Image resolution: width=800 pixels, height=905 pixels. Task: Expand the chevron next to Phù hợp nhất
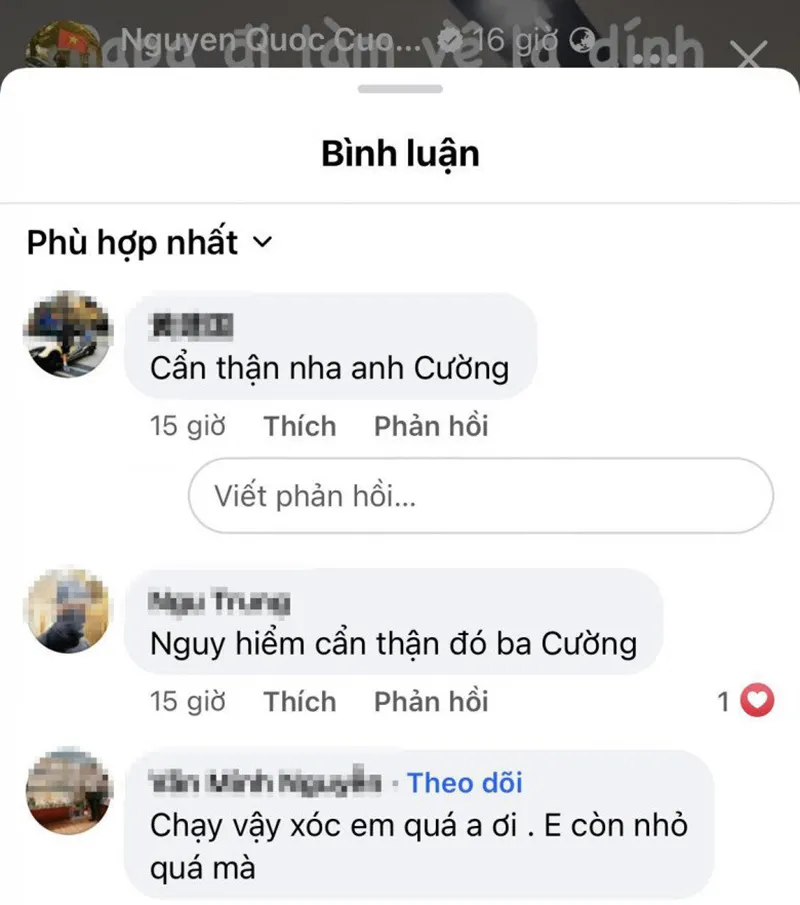pos(263,243)
